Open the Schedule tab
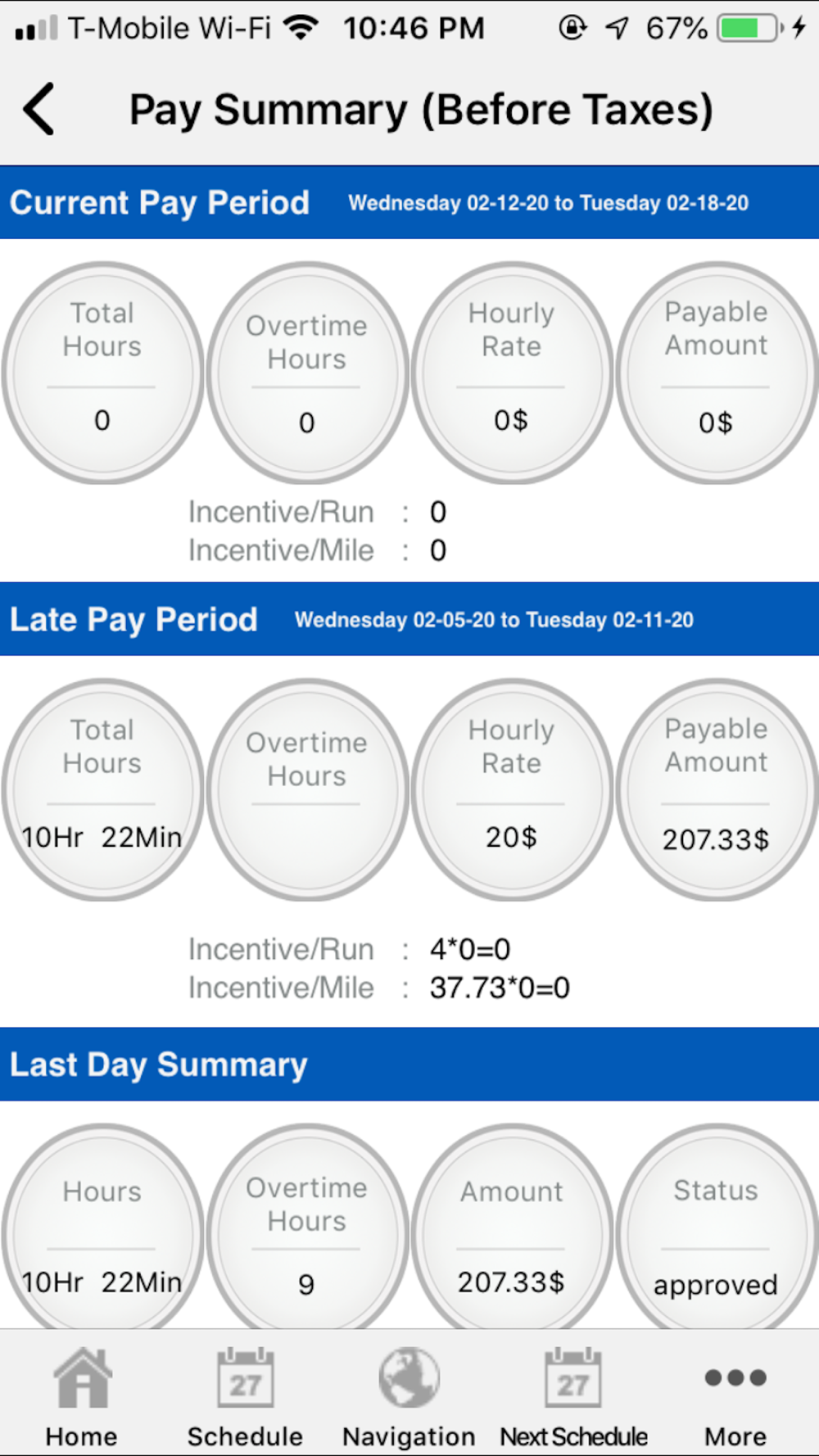Image resolution: width=819 pixels, height=1456 pixels. [245, 1395]
